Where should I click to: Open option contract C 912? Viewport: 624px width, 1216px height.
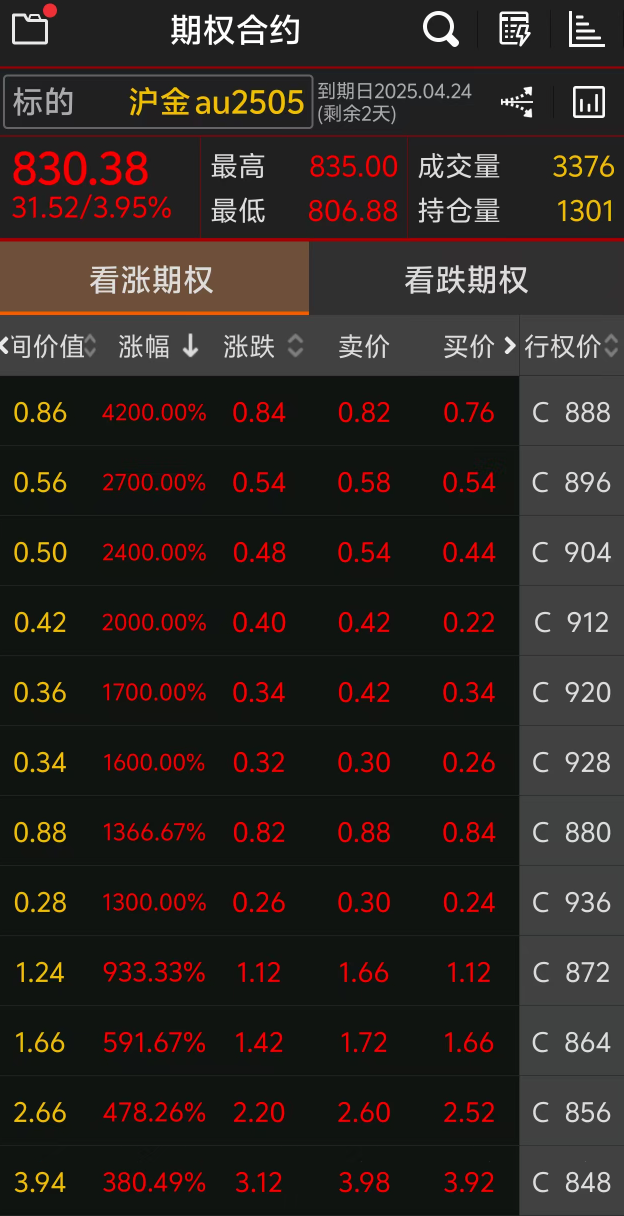[571, 622]
